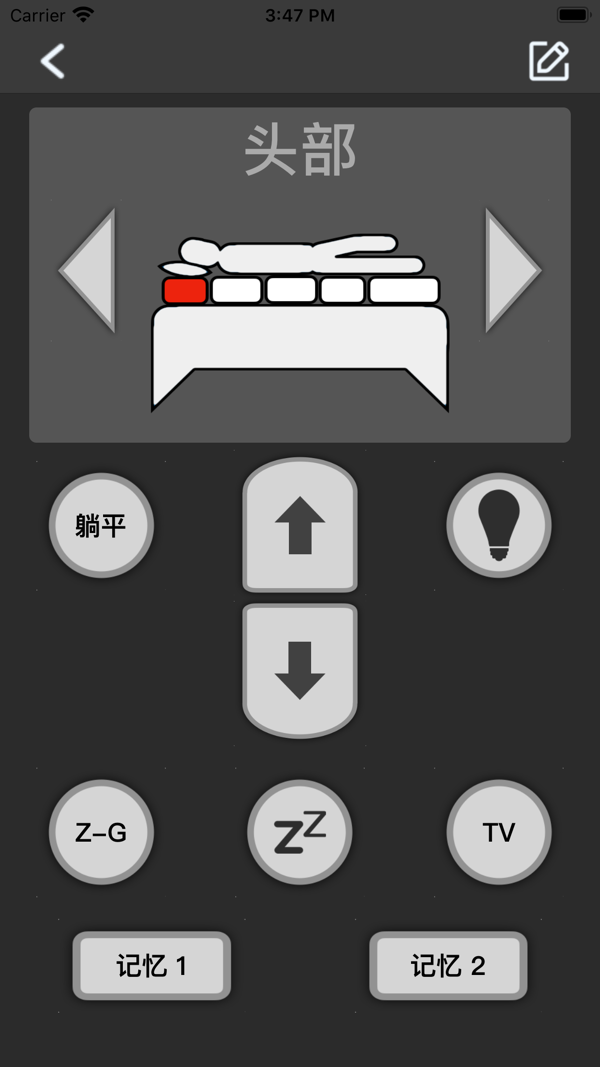The width and height of the screenshot is (600, 1067).
Task: Open the edit icon in the top bar
Action: pyautogui.click(x=548, y=61)
